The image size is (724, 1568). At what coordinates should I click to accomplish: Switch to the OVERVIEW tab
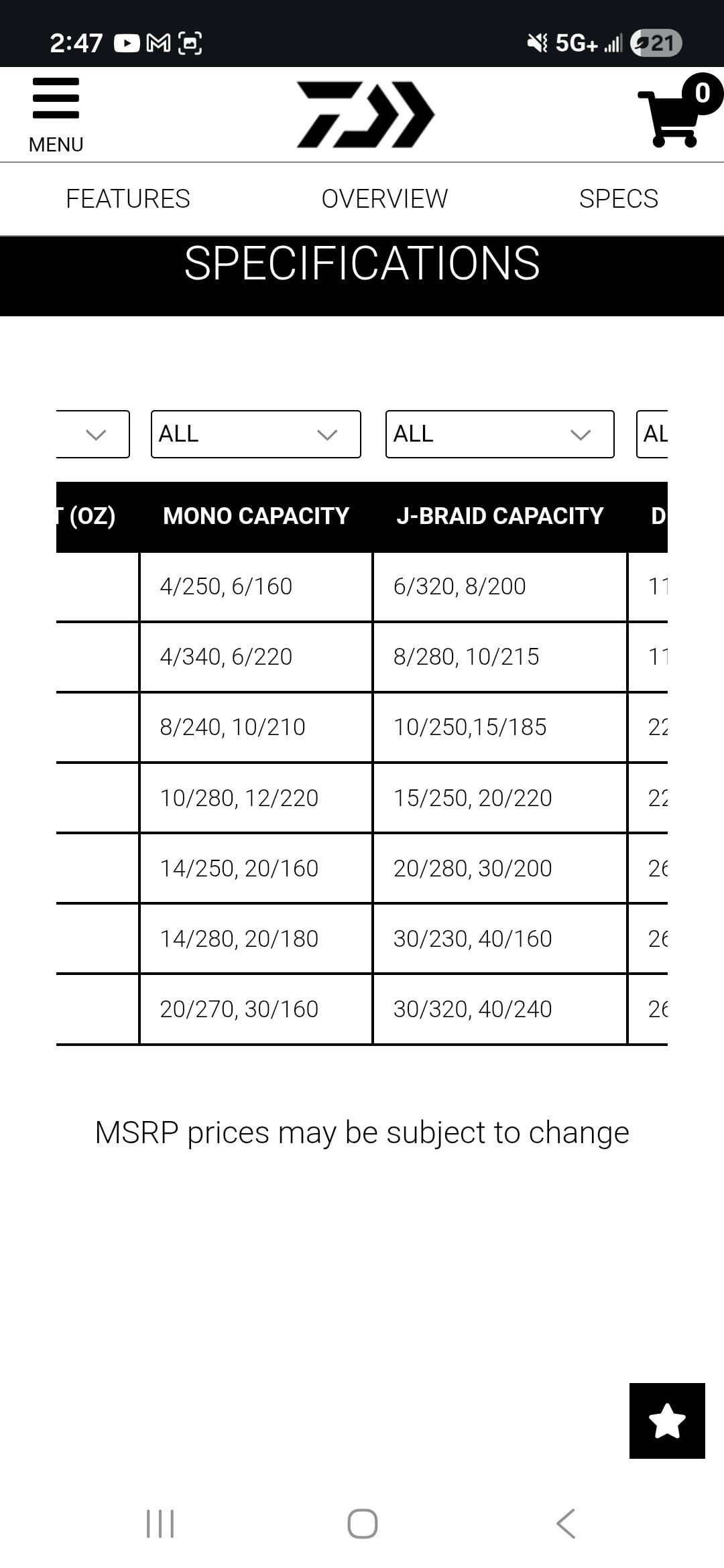pos(384,199)
